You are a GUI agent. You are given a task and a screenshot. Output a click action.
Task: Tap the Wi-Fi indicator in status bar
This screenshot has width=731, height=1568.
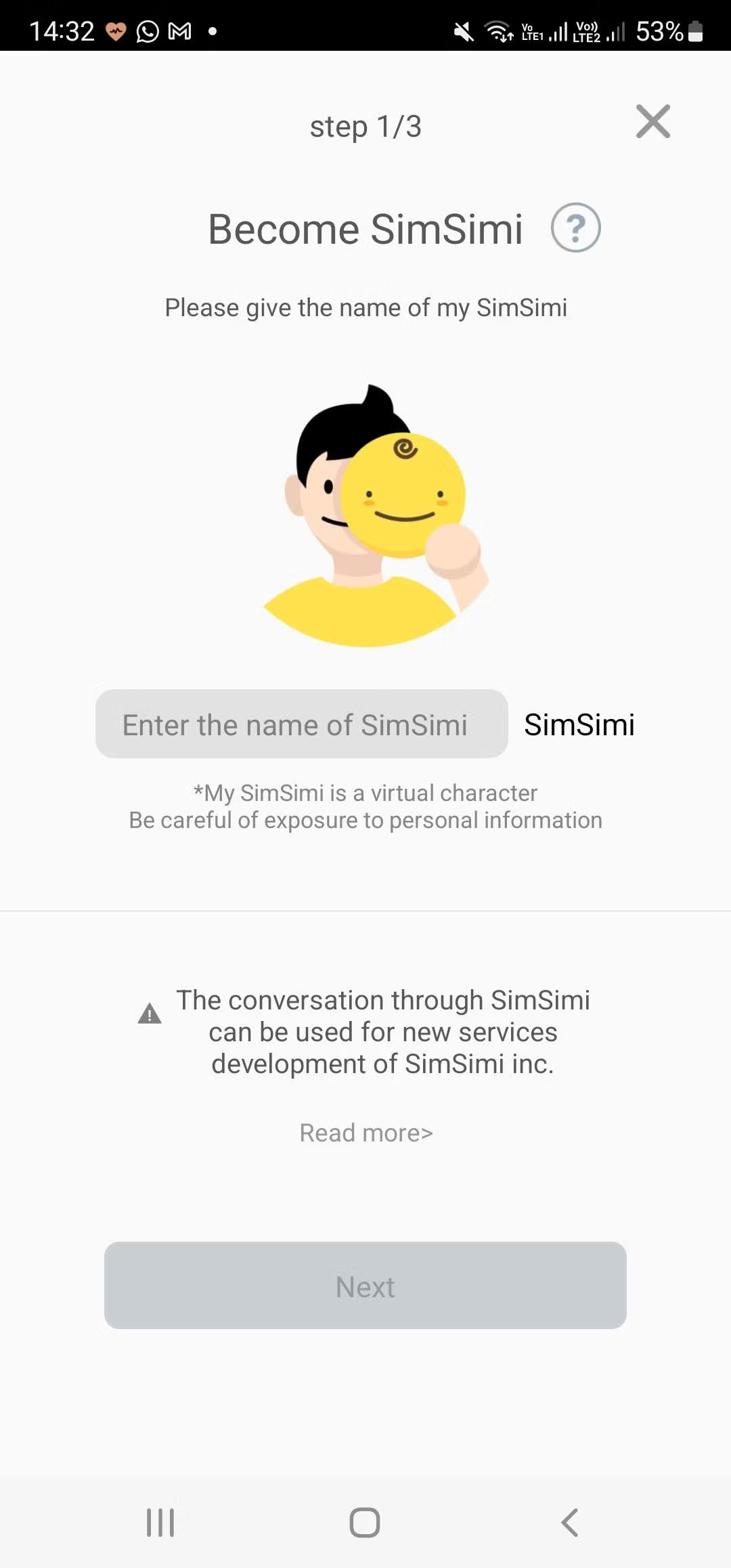[499, 30]
